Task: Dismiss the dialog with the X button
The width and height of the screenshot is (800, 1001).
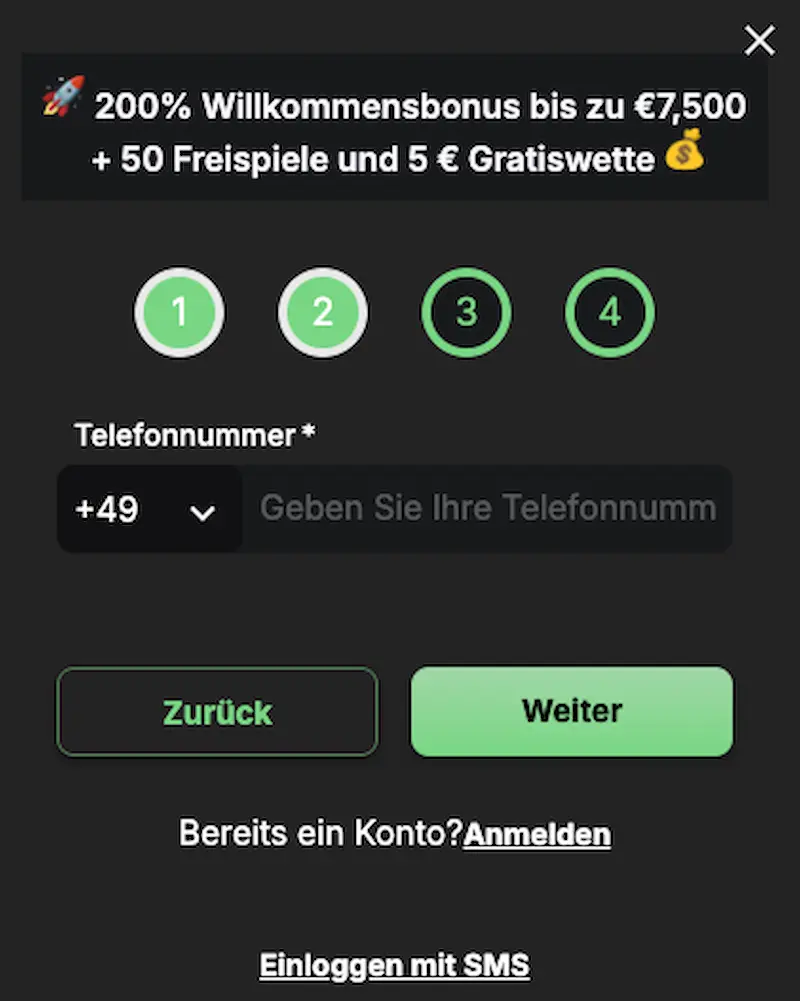Action: [x=758, y=40]
